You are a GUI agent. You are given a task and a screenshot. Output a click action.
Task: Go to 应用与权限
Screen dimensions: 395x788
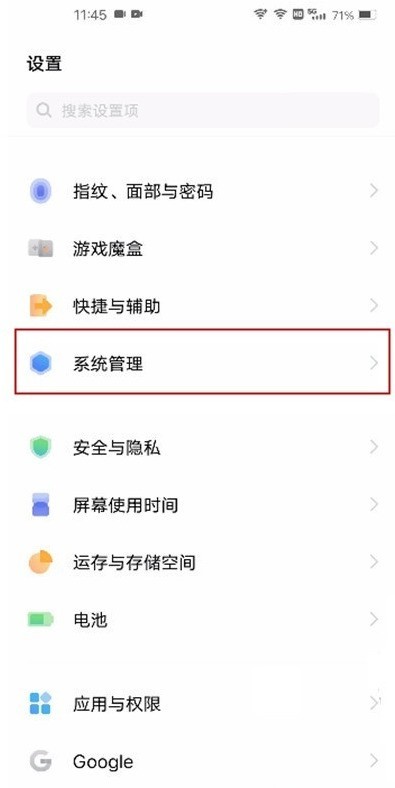coord(198,704)
